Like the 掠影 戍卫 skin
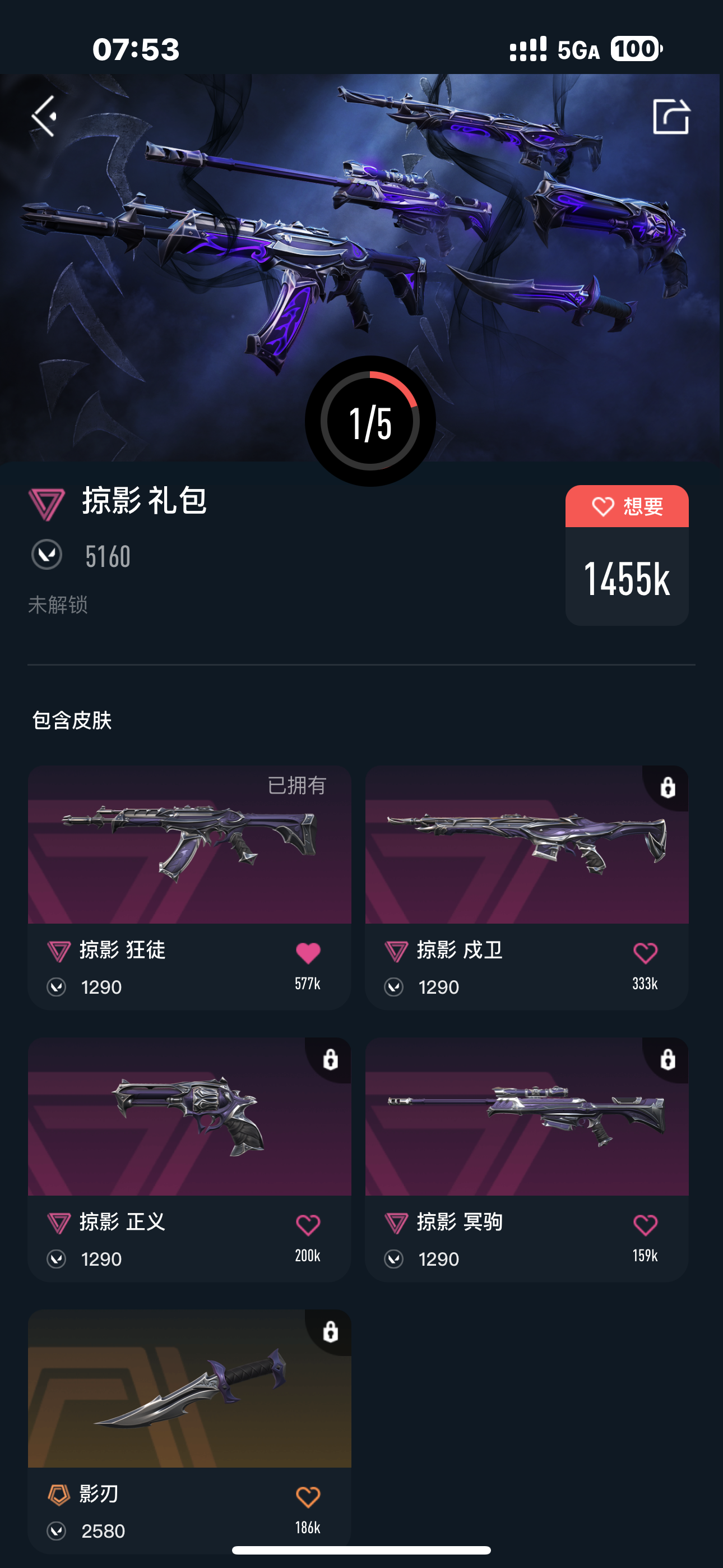 point(645,953)
